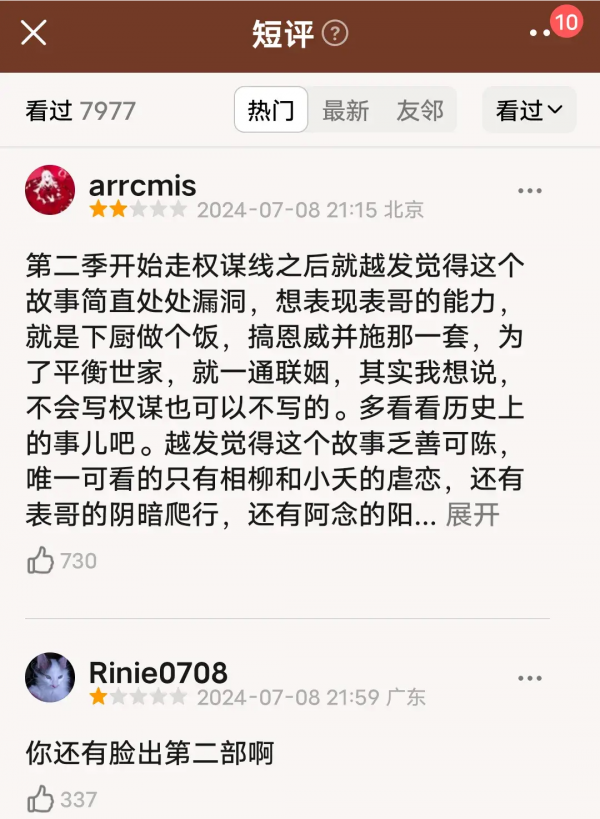Viewport: 600px width, 819px height.
Task: Open arrcmis's profile avatar
Action: (x=50, y=190)
